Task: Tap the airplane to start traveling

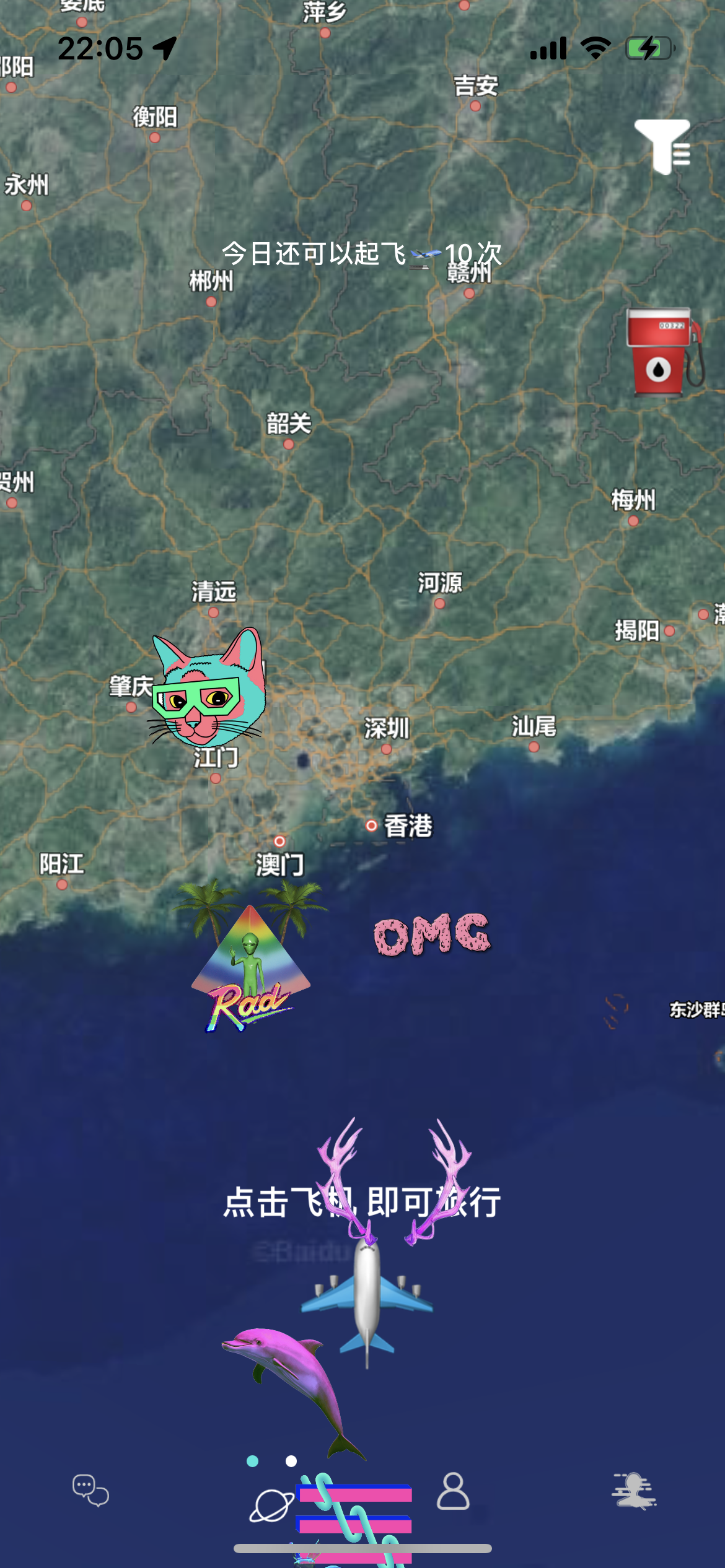Action: coord(367,1294)
